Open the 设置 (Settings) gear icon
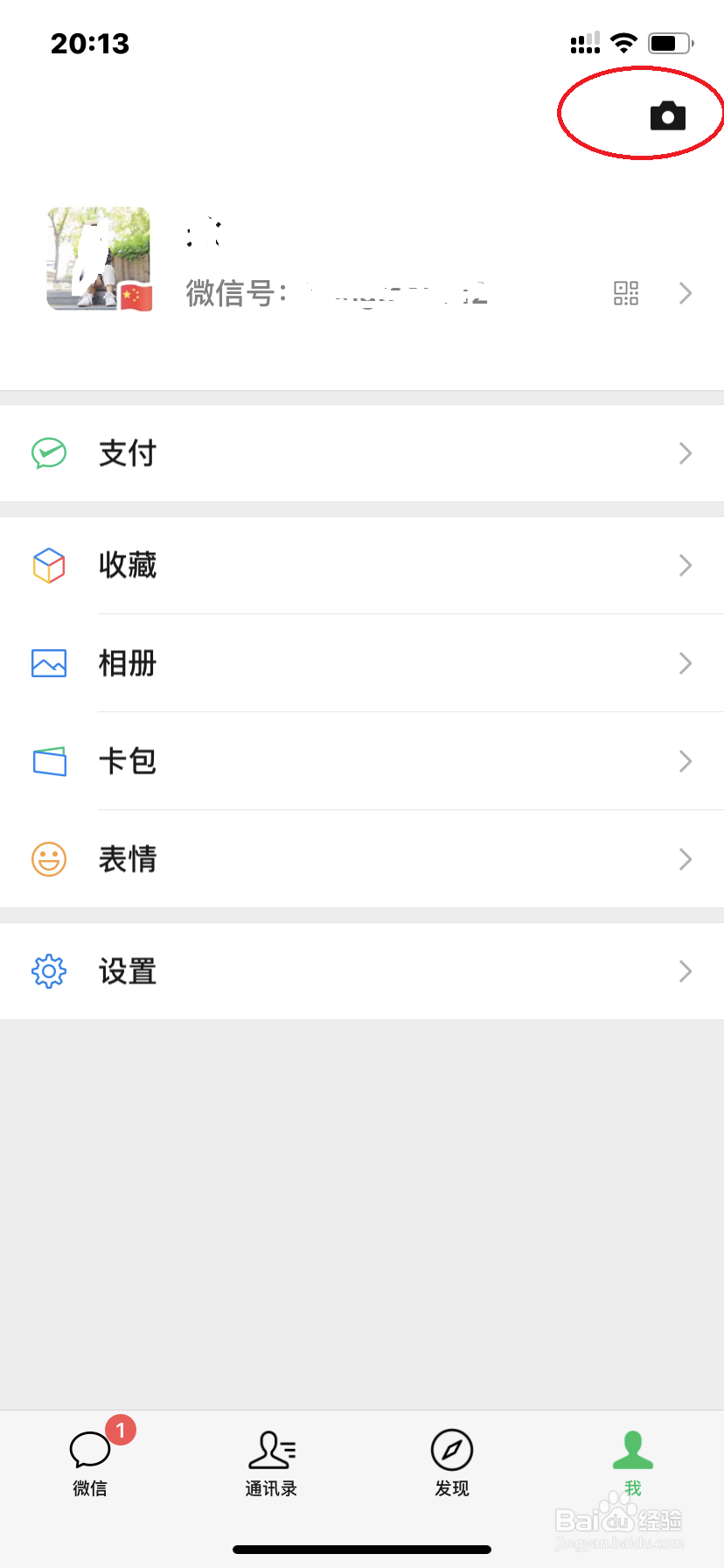The height and width of the screenshot is (1568, 724). [x=49, y=971]
